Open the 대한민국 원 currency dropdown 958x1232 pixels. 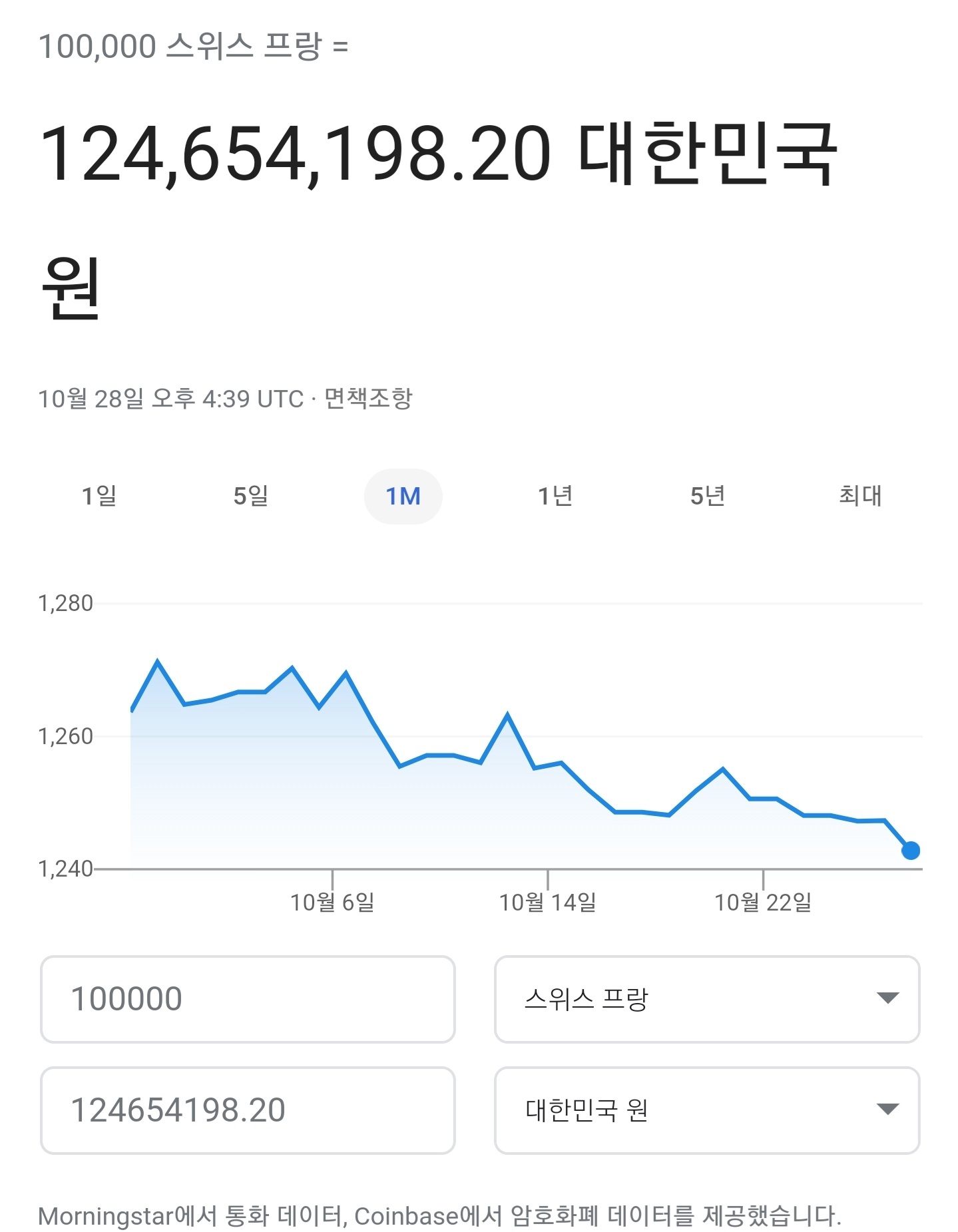click(706, 1110)
